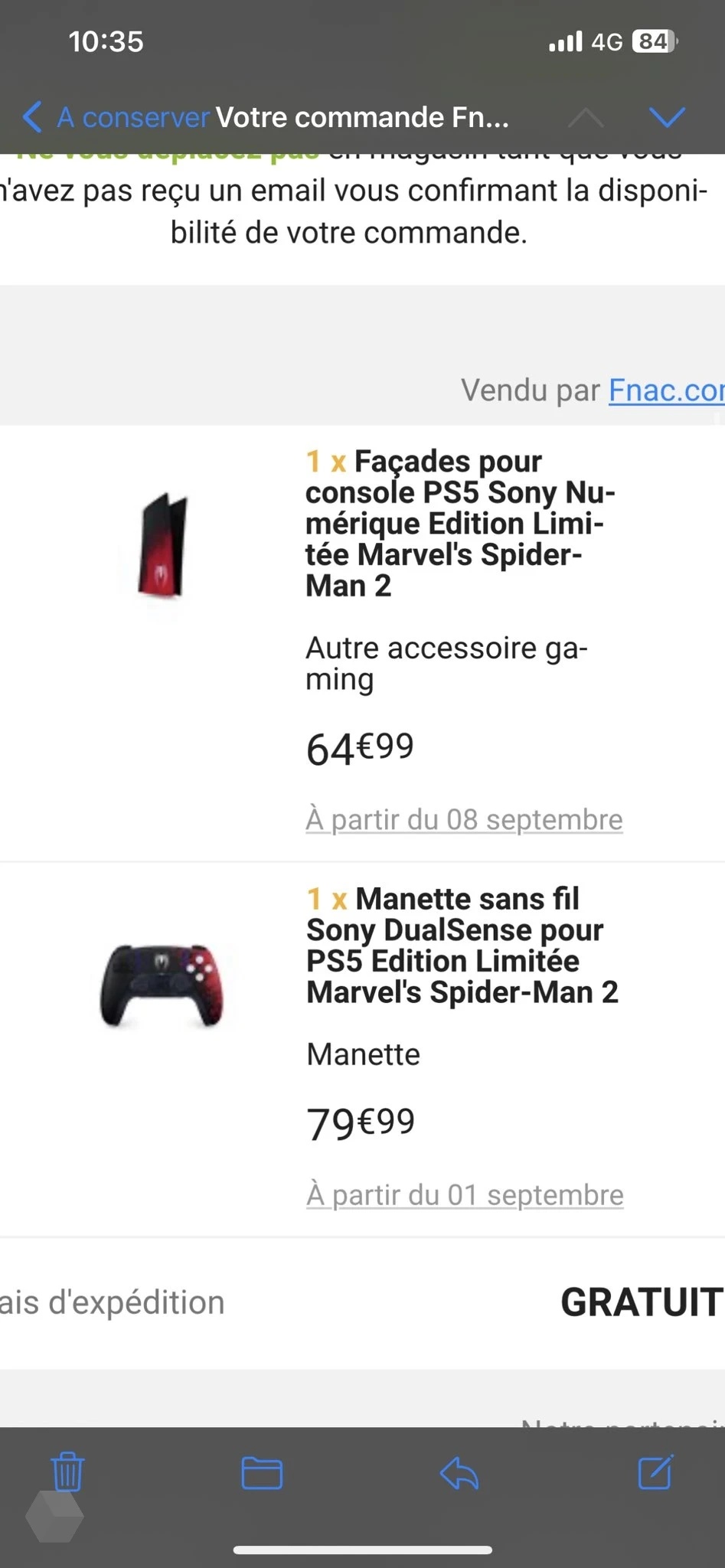Open the DualSense Spider-Man 2 controller product

462,945
